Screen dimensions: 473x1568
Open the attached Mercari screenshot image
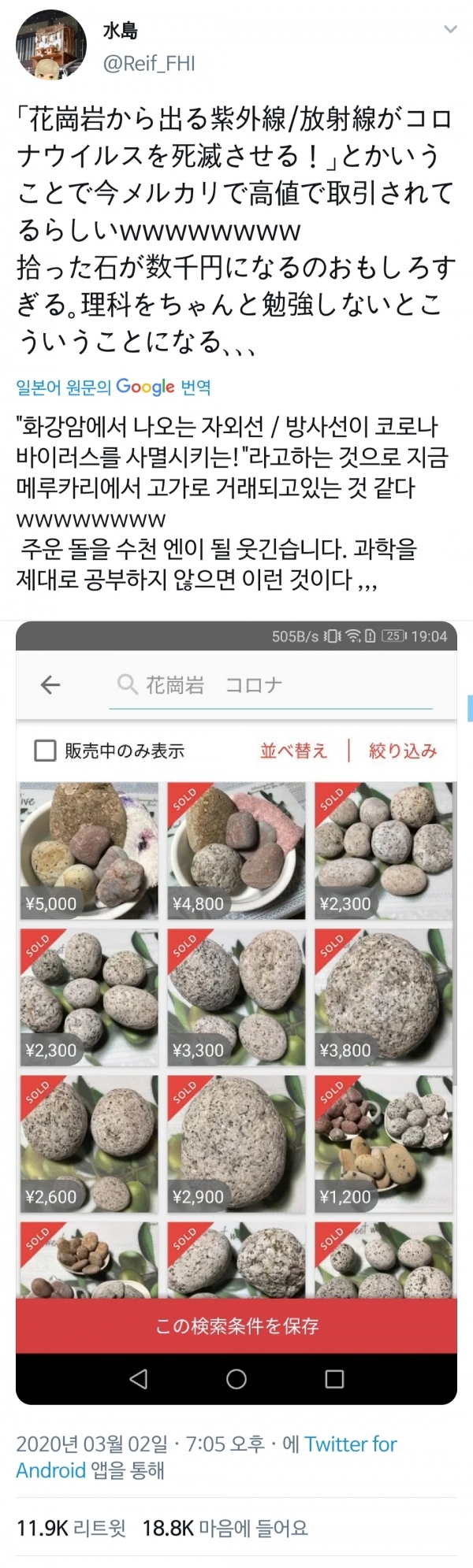point(236,1011)
